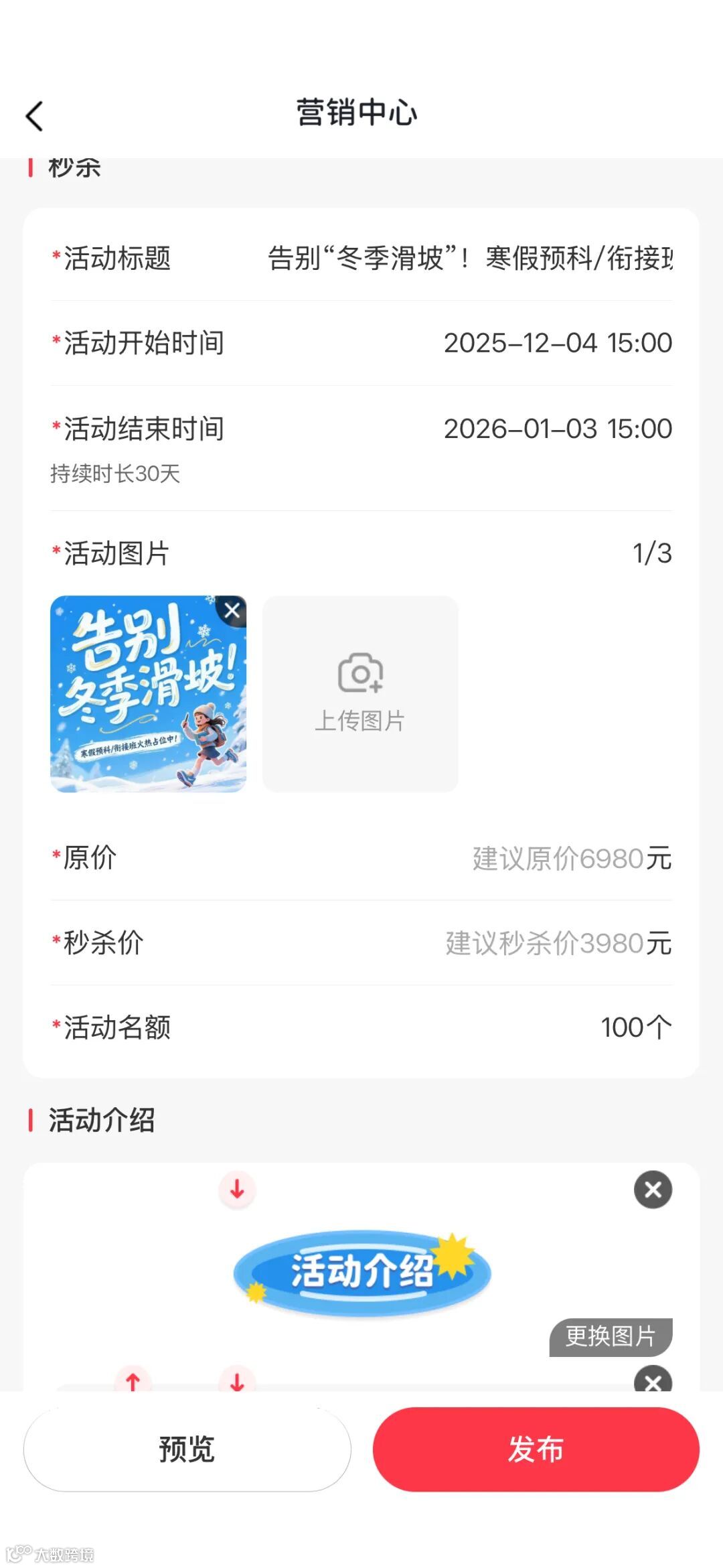Remove the uploaded 告别冬季滑坡 image
Screen dimensions: 723x1568
pyautogui.click(x=232, y=610)
